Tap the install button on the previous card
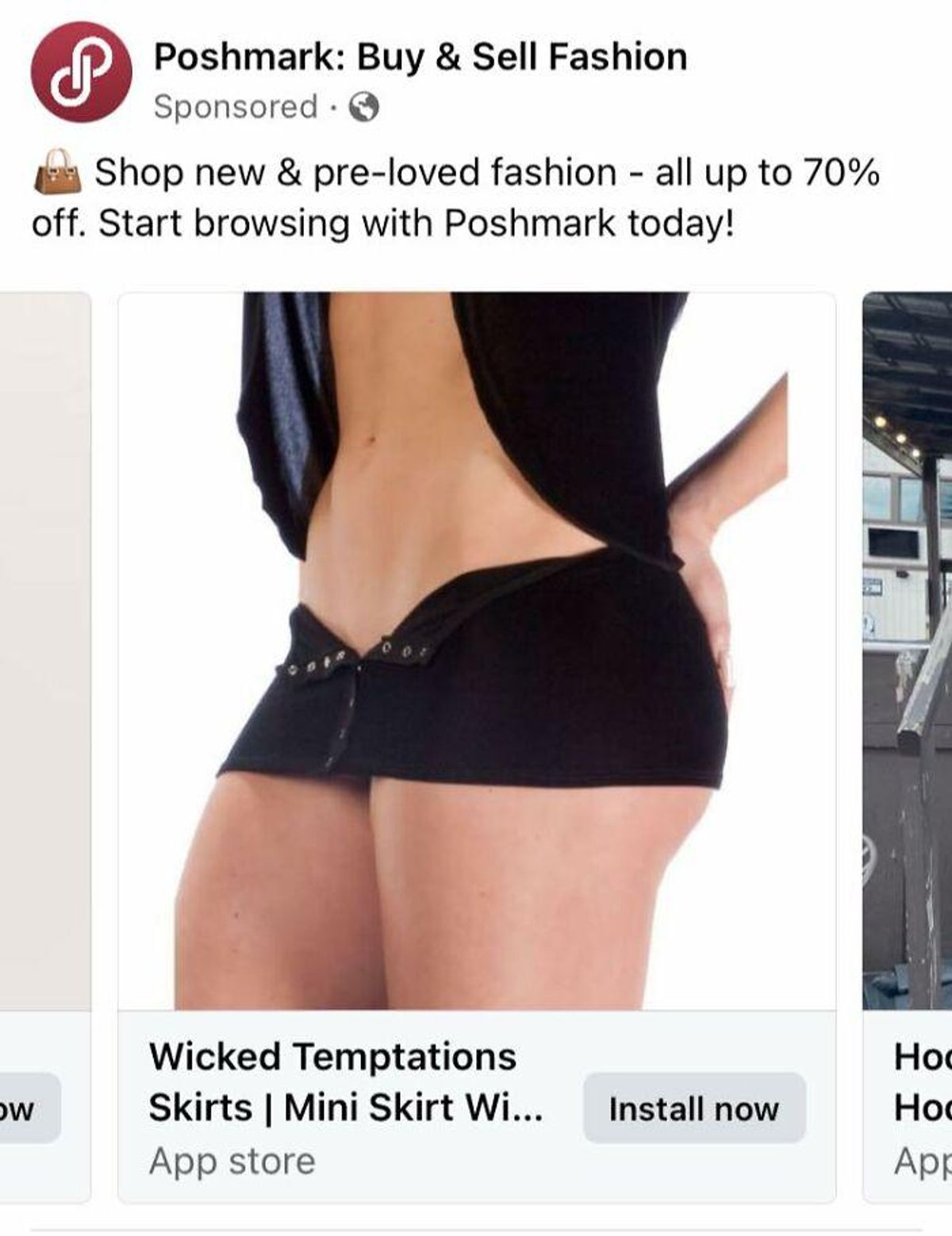Viewport: 952px width, 1236px height. coord(27,1108)
